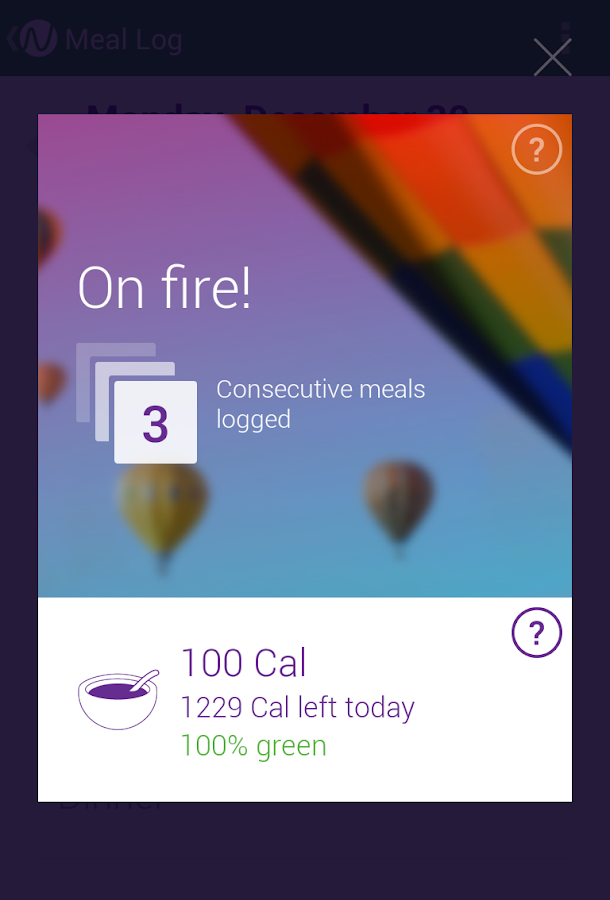Image resolution: width=610 pixels, height=900 pixels.
Task: Open help for consecutive meals streak
Action: [536, 150]
